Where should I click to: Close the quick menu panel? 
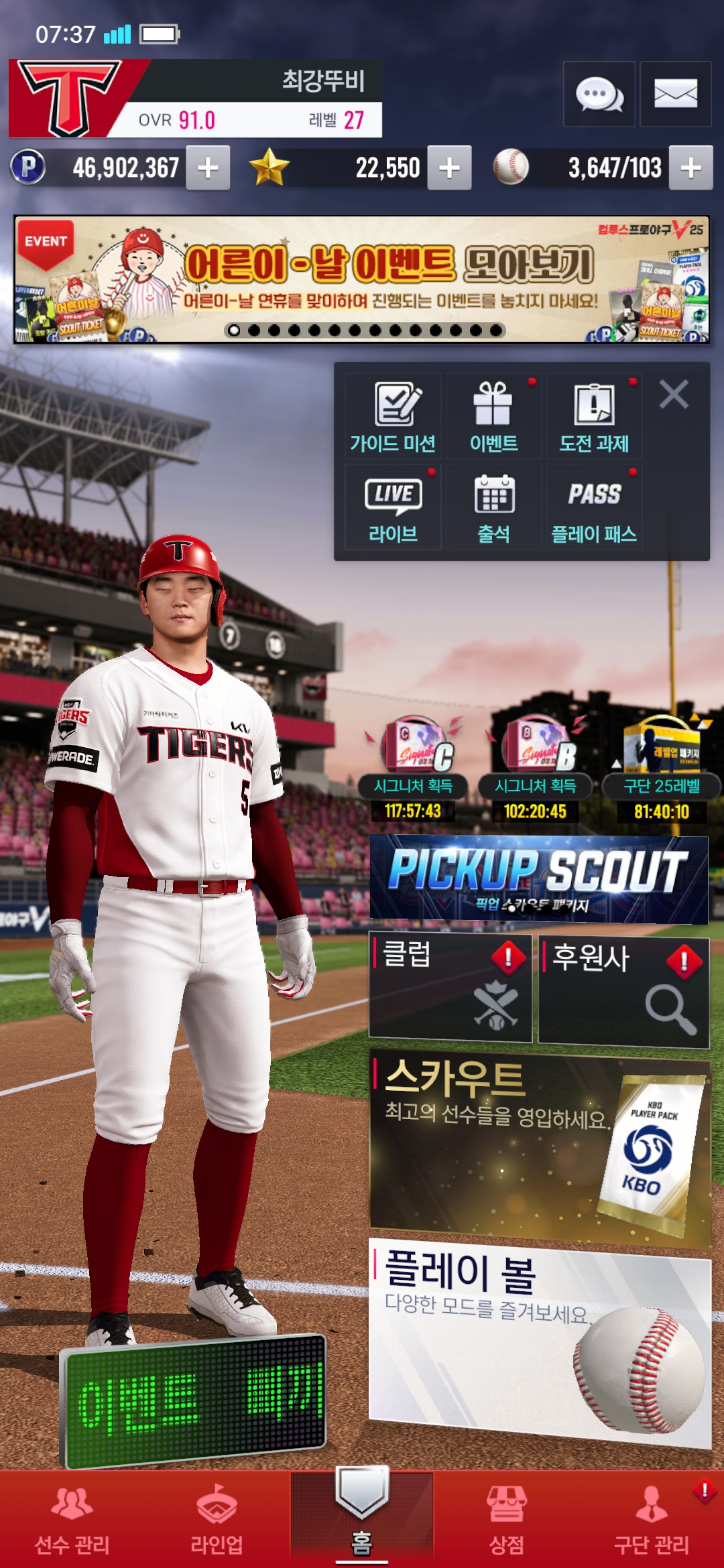[x=674, y=394]
